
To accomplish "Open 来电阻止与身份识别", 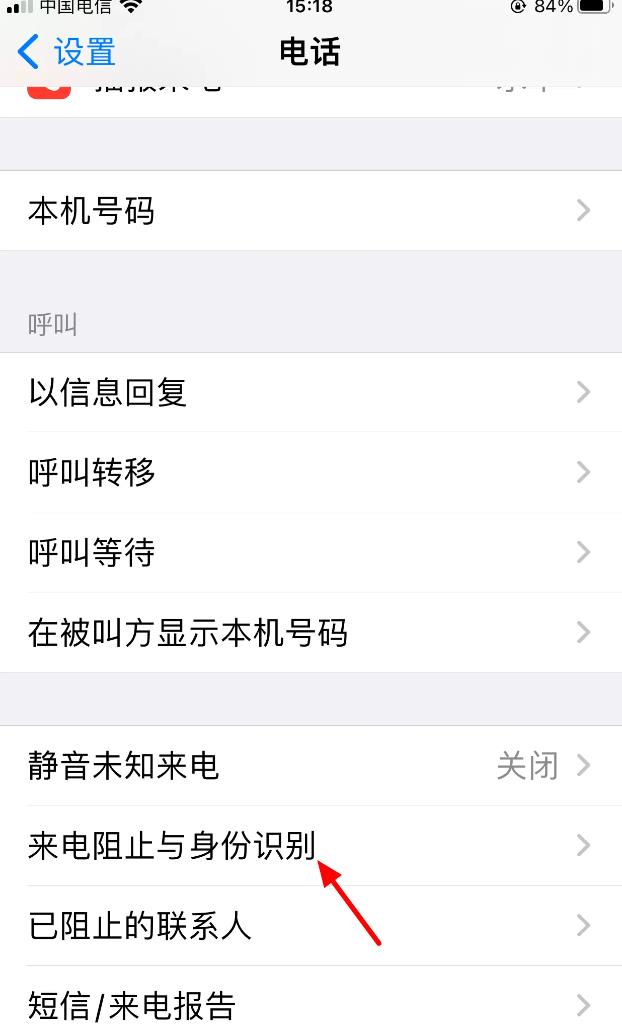I will pyautogui.click(x=311, y=845).
